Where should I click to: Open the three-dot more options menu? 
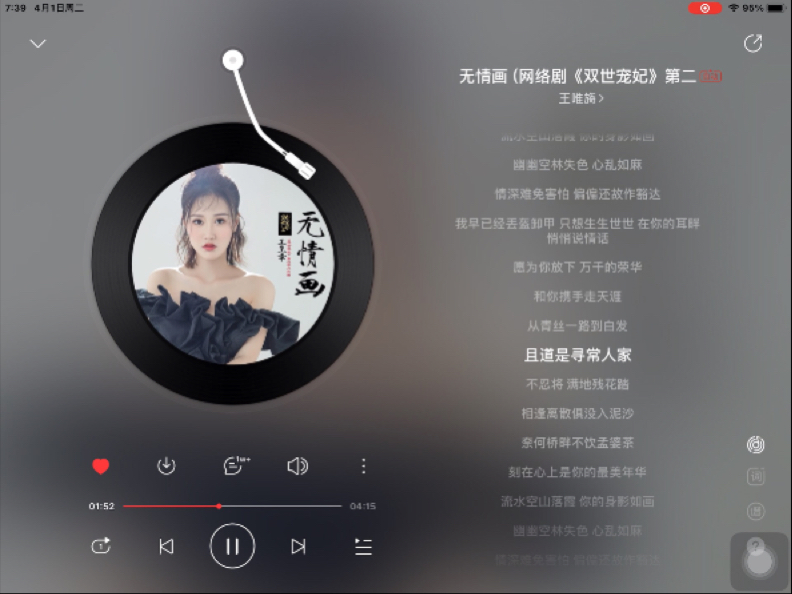point(363,466)
